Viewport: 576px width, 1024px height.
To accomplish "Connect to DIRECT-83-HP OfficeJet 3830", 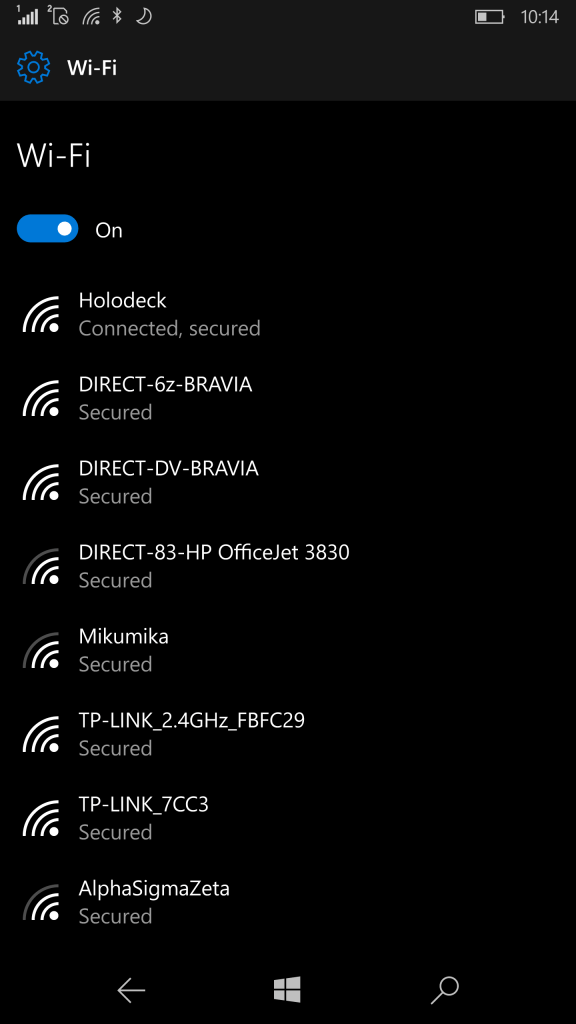I will pyautogui.click(x=288, y=566).
